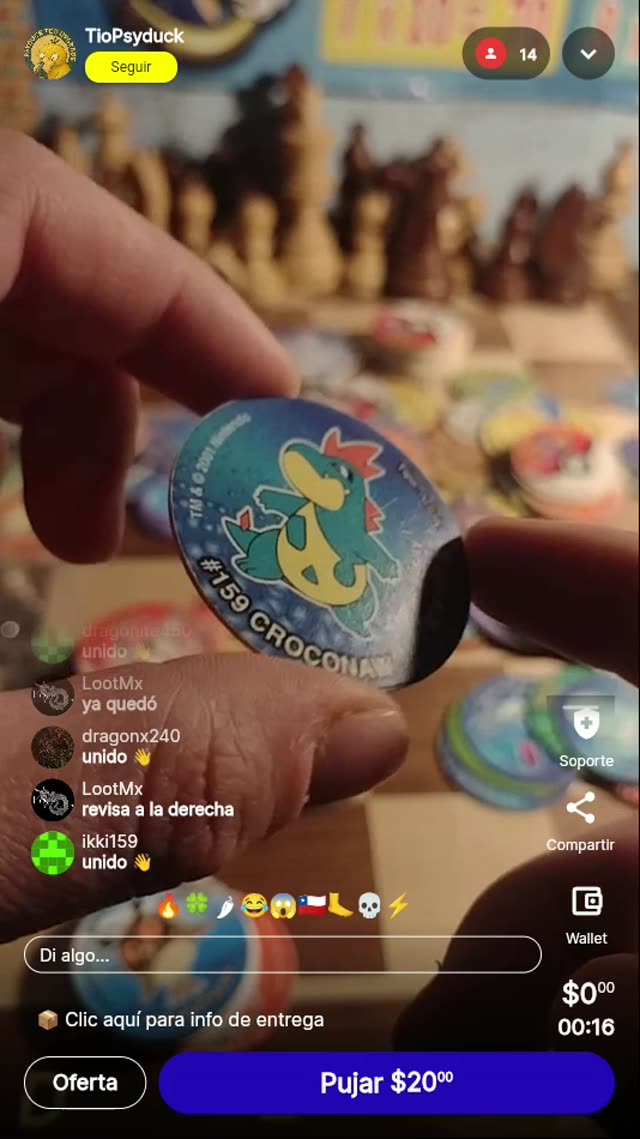Viewport: 640px width, 1139px height.
Task: Share this live stream via Compartir
Action: coord(580,820)
